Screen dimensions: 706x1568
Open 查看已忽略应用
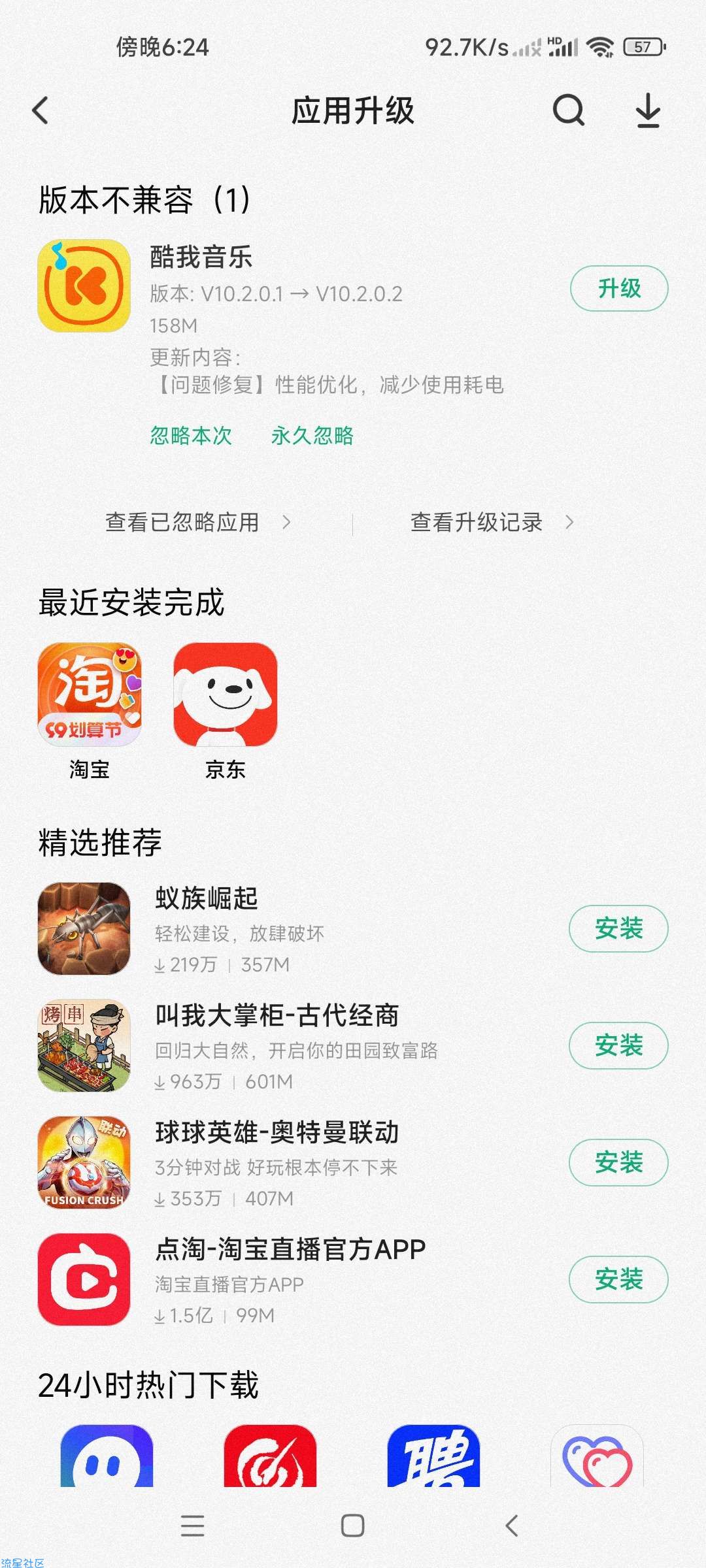[196, 522]
